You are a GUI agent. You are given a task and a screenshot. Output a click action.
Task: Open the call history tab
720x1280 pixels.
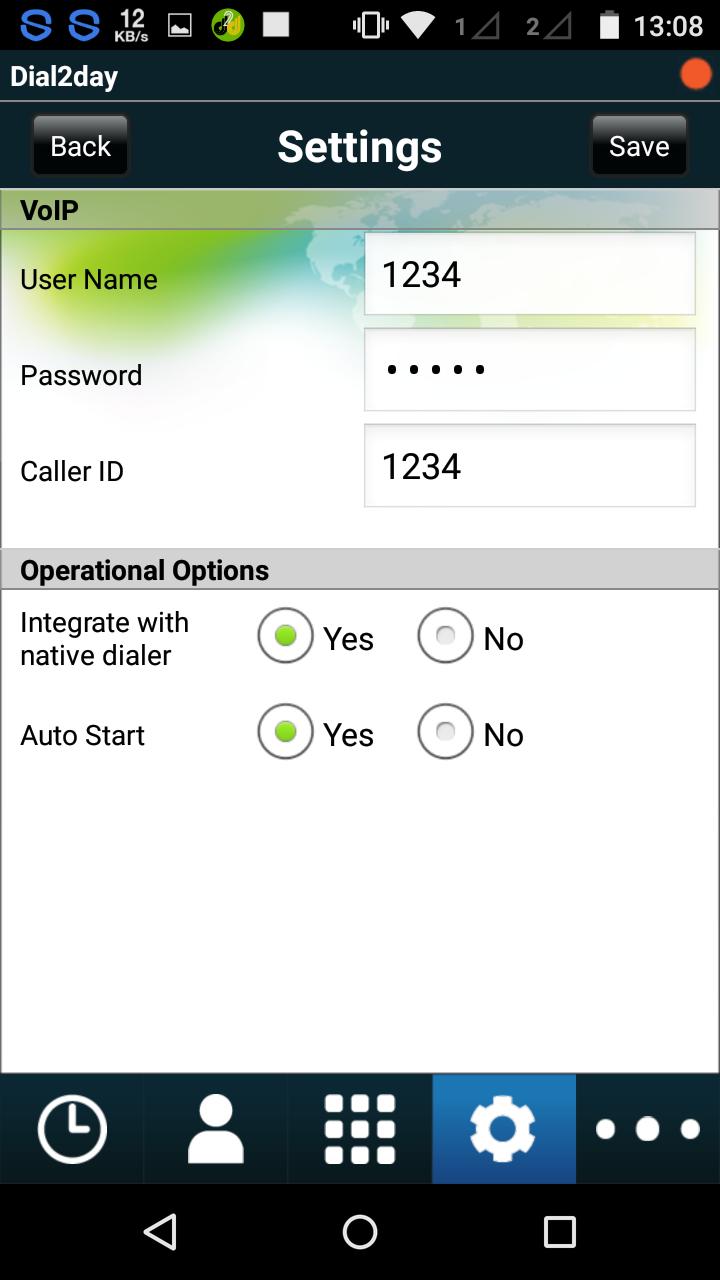click(x=70, y=1129)
